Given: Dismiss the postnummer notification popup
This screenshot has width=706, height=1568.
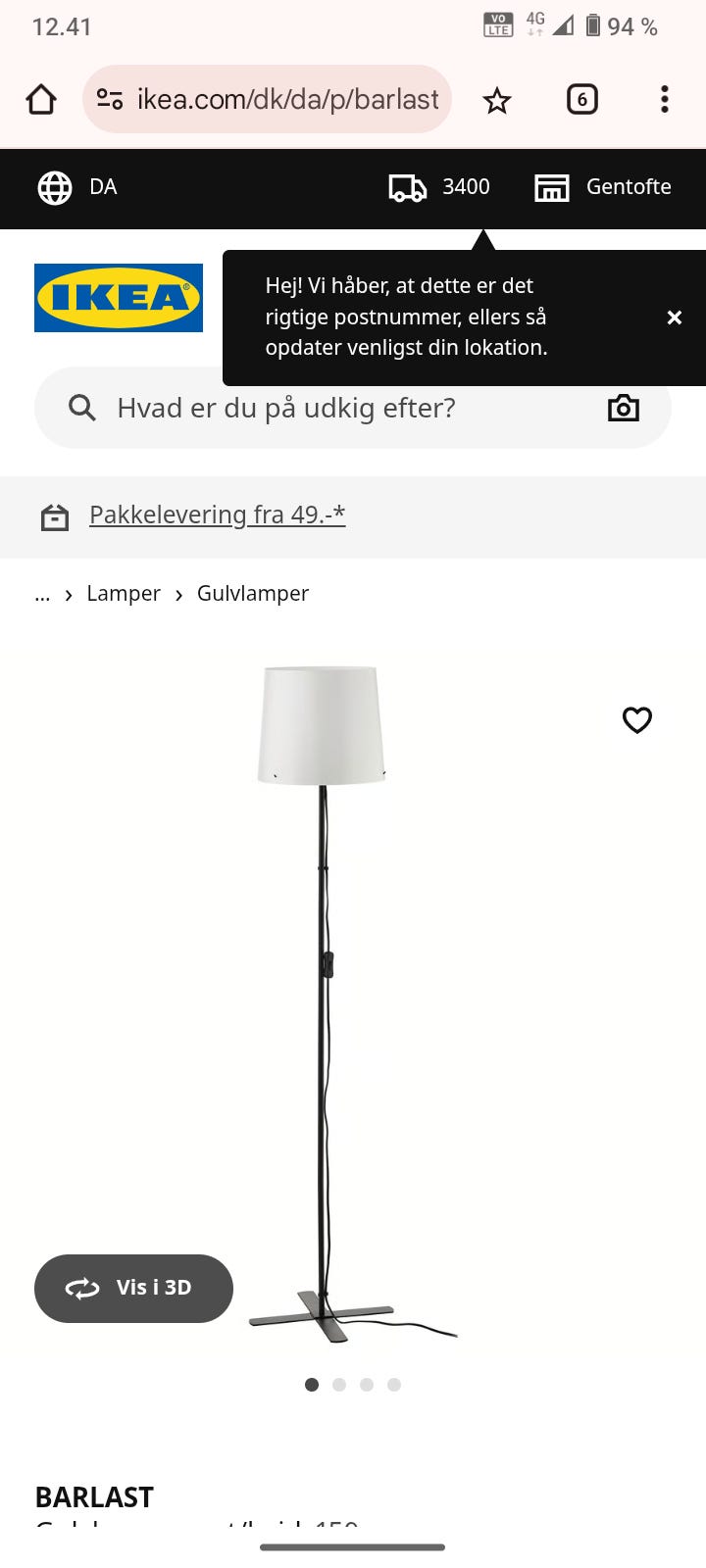Looking at the screenshot, I should [675, 317].
